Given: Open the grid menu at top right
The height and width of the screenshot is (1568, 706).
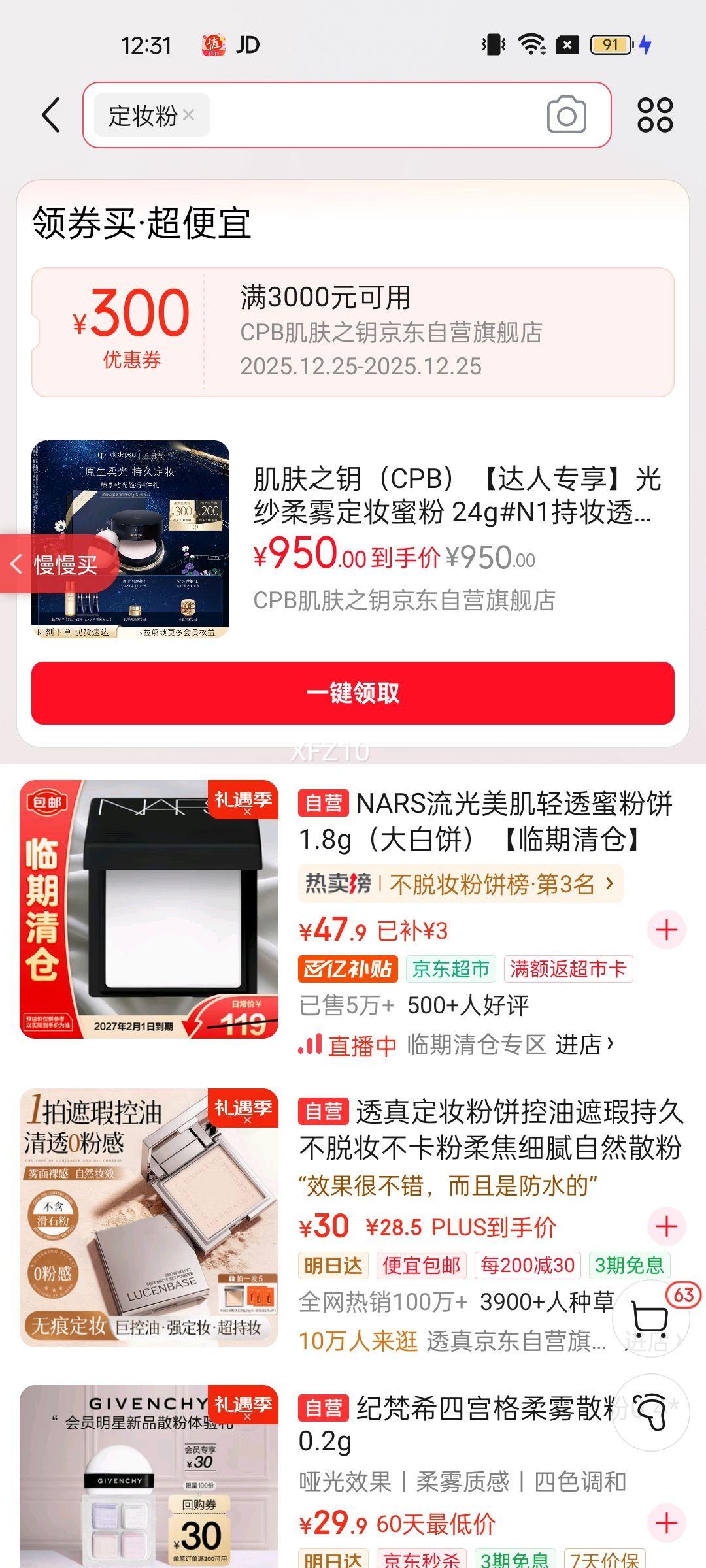Looking at the screenshot, I should 656,114.
